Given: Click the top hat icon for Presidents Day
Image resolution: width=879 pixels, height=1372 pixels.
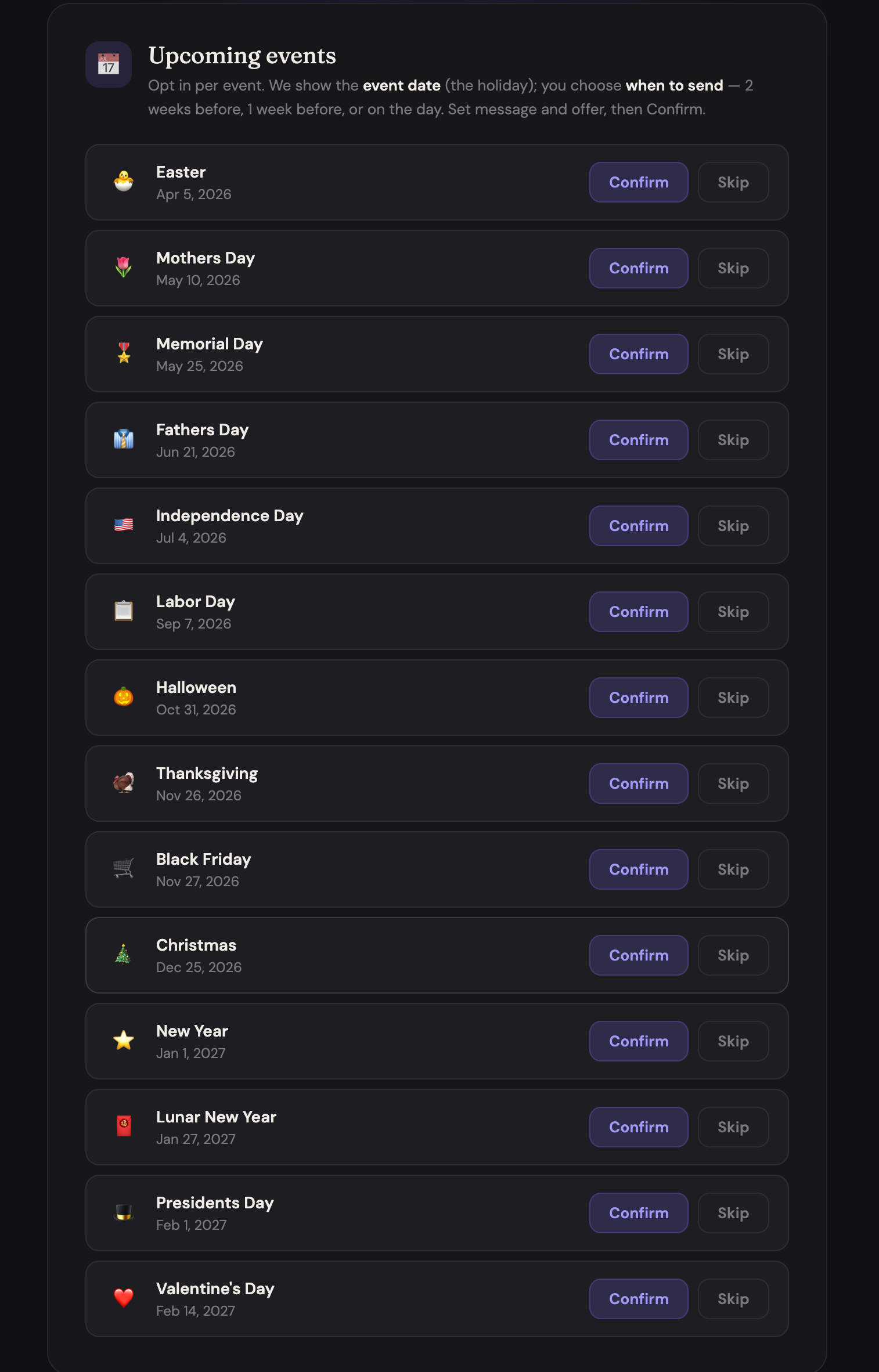Looking at the screenshot, I should pyautogui.click(x=123, y=1213).
